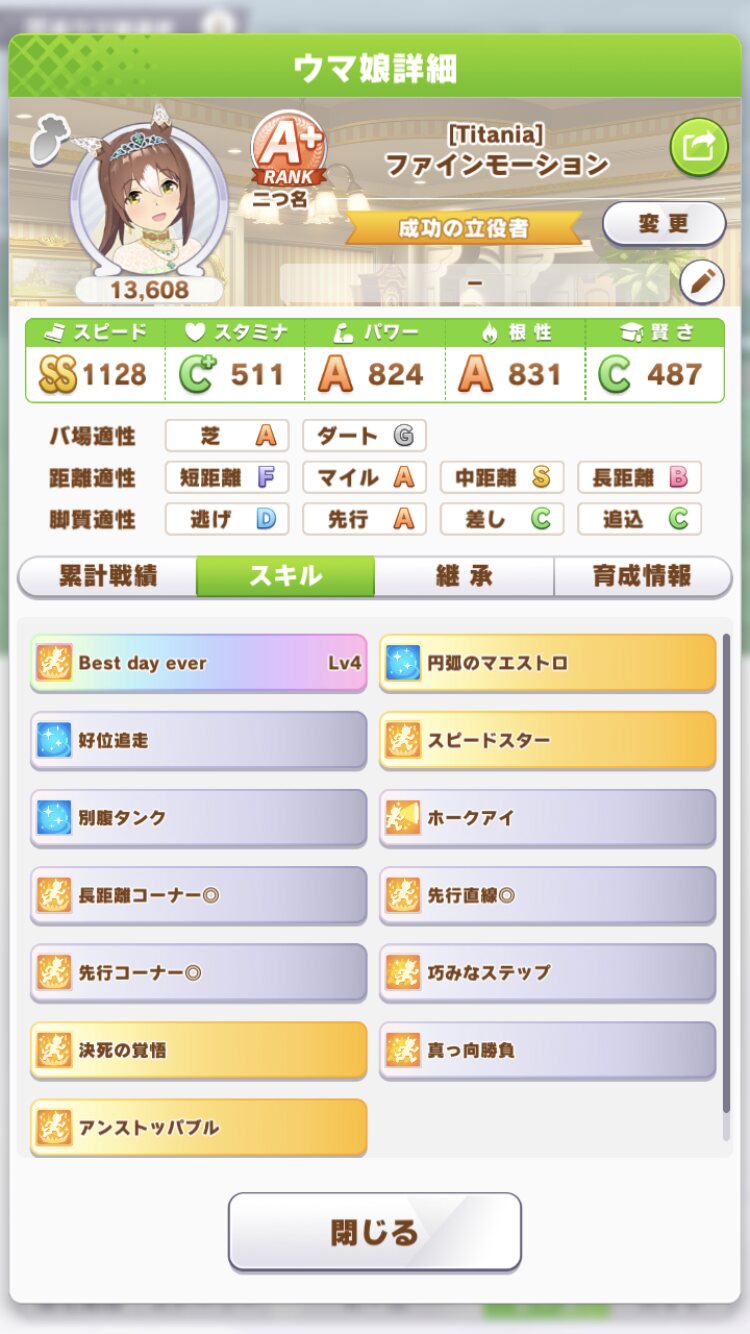Switch to the 累計戦績 tab
Image resolution: width=750 pixels, height=1334 pixels.
pyautogui.click(x=107, y=576)
